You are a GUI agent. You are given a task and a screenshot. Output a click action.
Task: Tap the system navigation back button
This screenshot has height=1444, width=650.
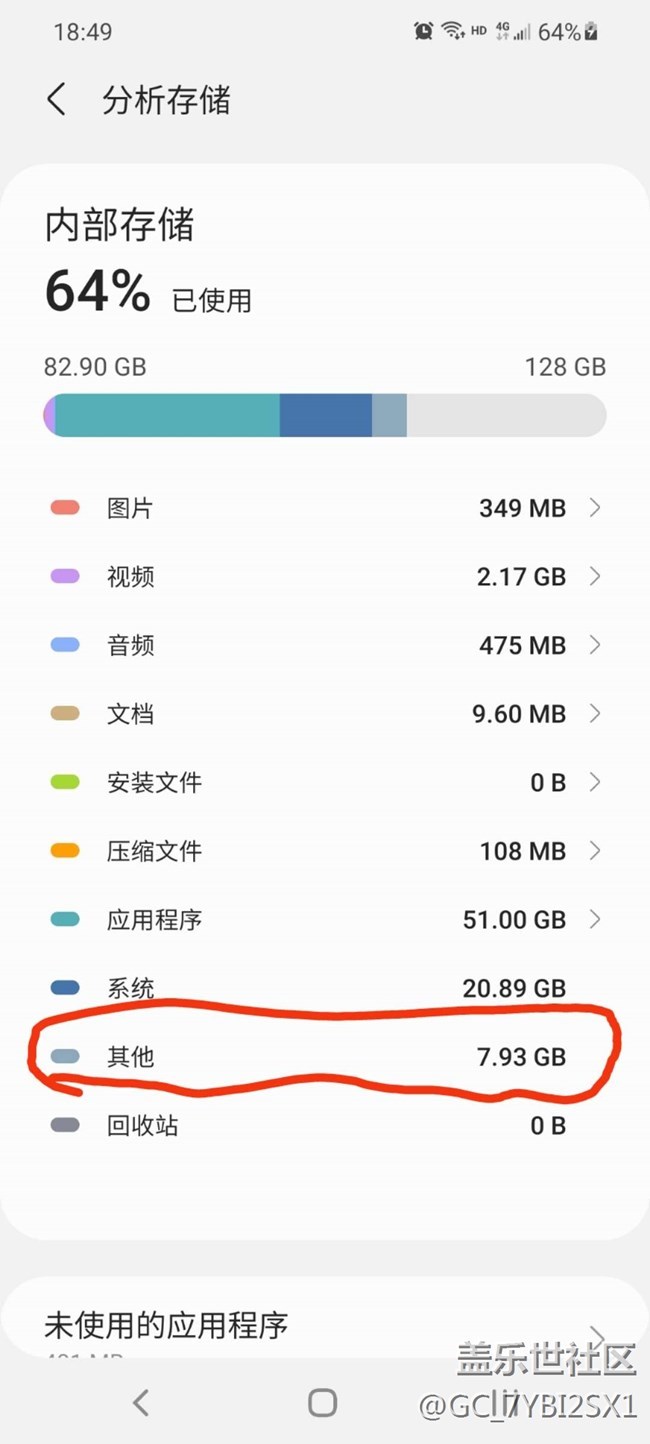(x=141, y=1402)
